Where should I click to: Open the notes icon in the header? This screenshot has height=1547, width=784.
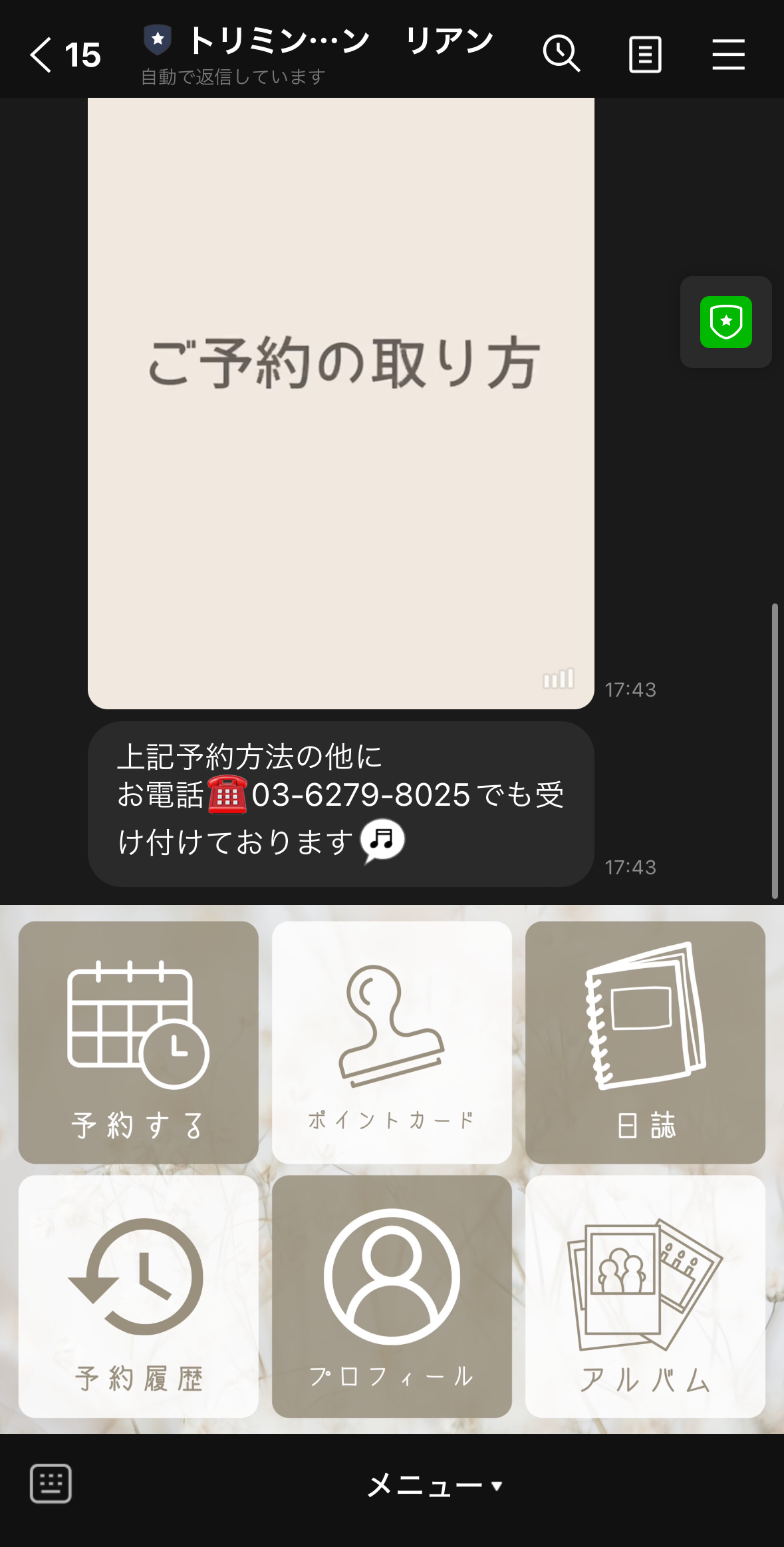click(644, 55)
